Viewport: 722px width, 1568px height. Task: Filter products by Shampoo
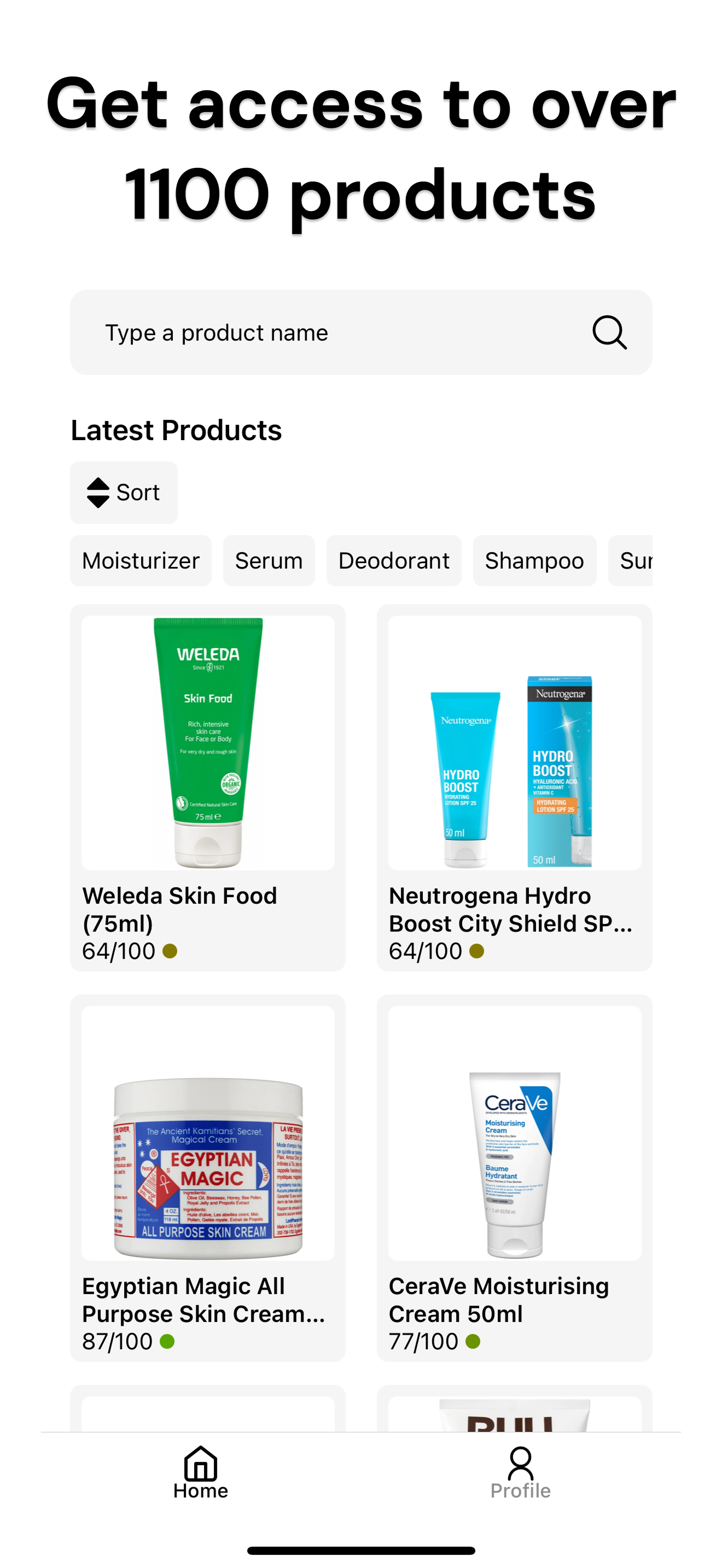(534, 560)
